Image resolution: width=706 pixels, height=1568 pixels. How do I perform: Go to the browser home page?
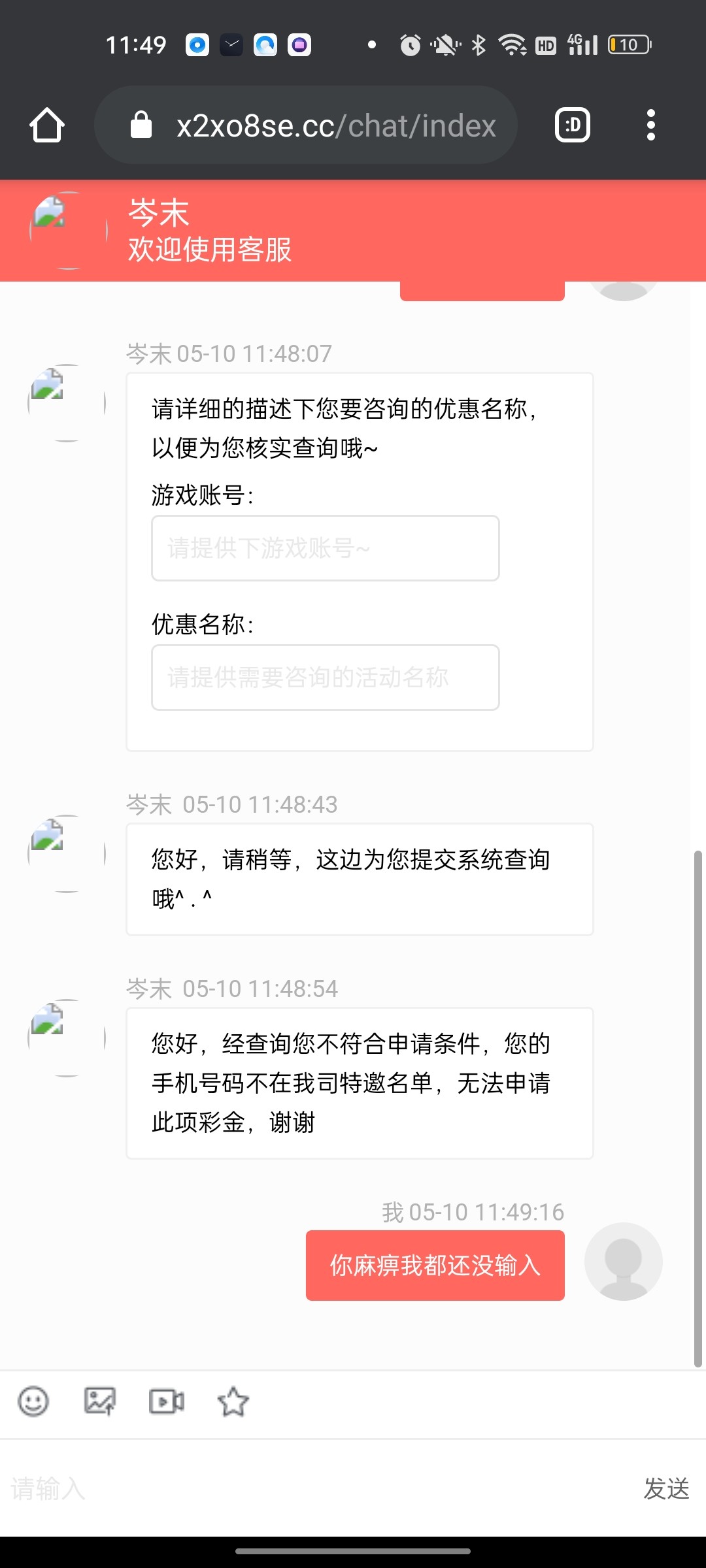point(47,125)
